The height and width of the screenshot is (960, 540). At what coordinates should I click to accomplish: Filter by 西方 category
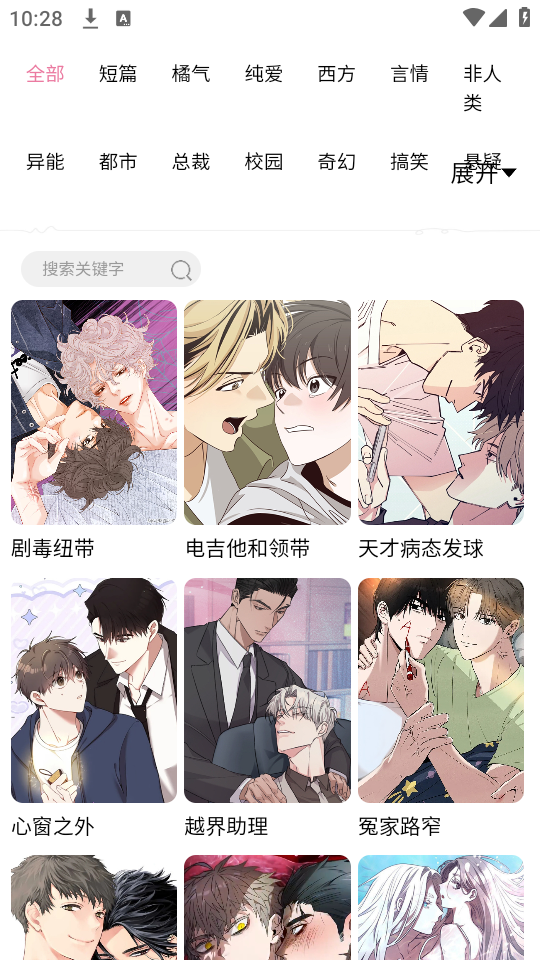[x=337, y=73]
